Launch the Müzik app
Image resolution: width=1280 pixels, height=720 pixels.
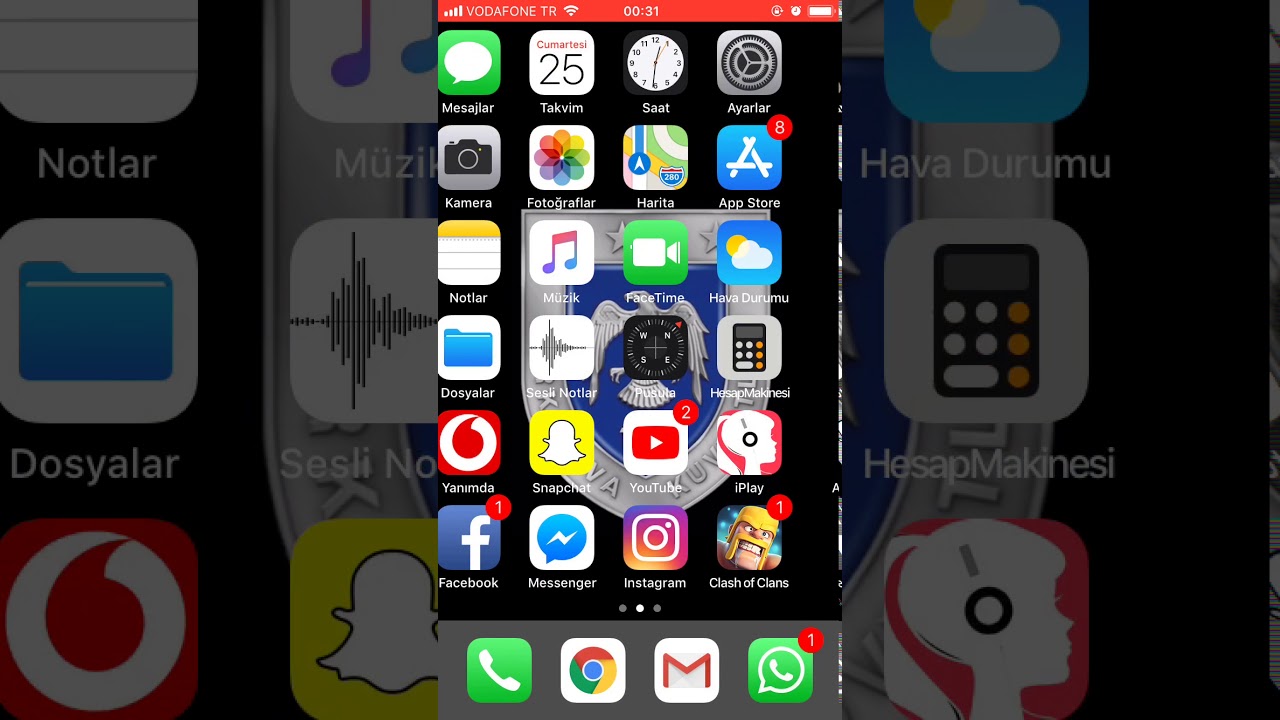coord(561,252)
